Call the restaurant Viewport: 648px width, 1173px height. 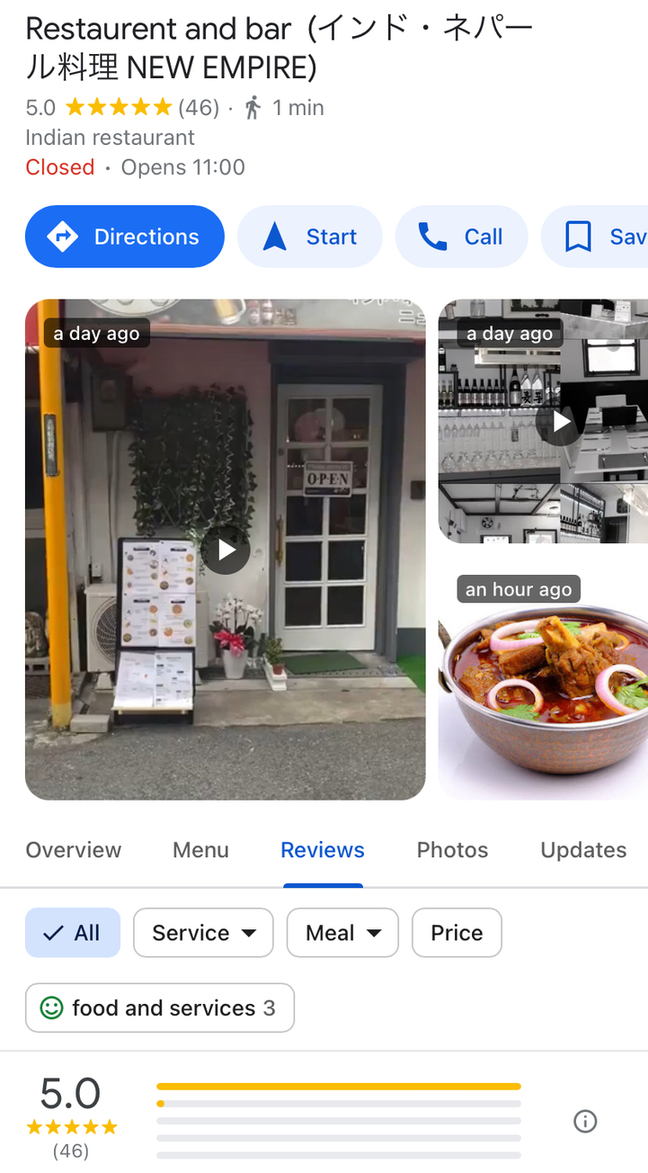462,237
